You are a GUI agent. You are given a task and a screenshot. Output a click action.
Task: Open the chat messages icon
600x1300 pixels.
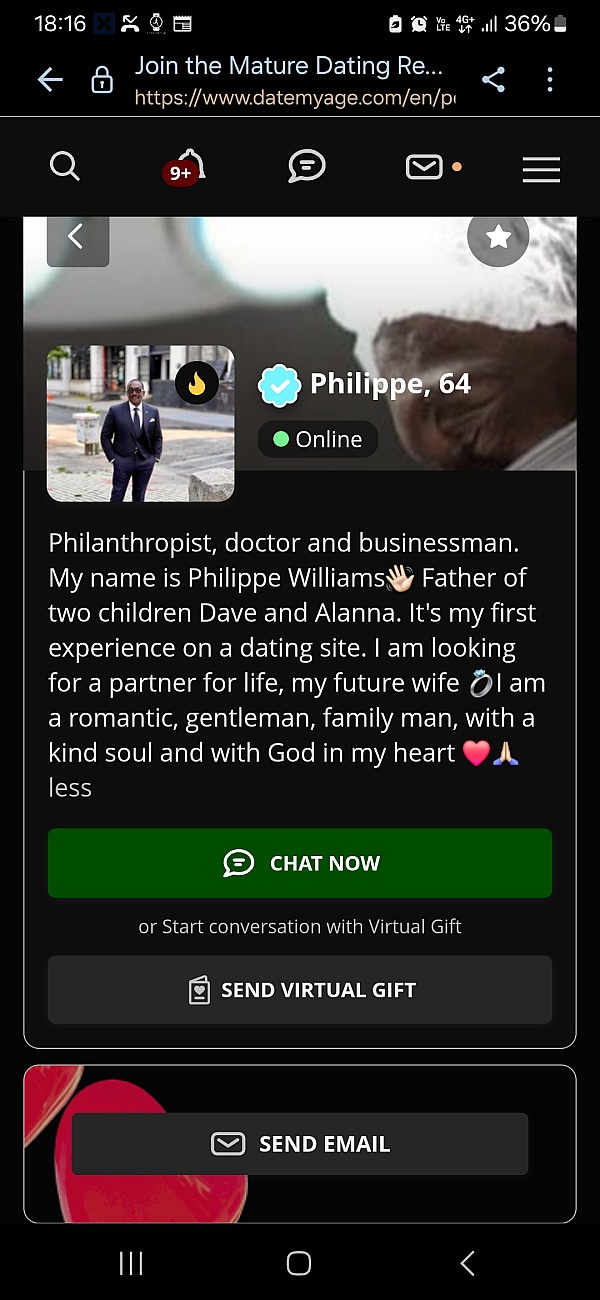point(306,166)
